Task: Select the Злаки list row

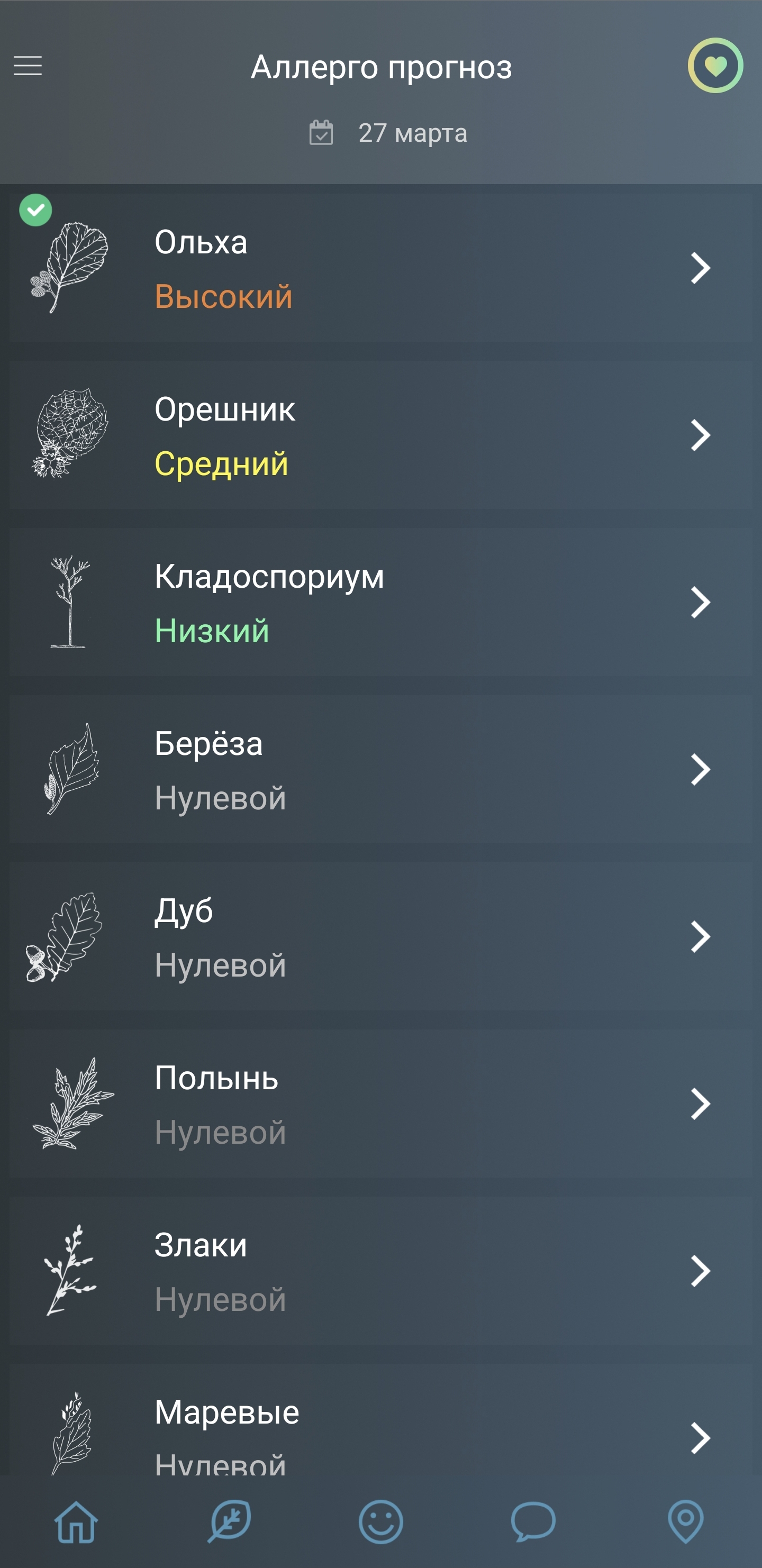Action: pyautogui.click(x=380, y=1272)
